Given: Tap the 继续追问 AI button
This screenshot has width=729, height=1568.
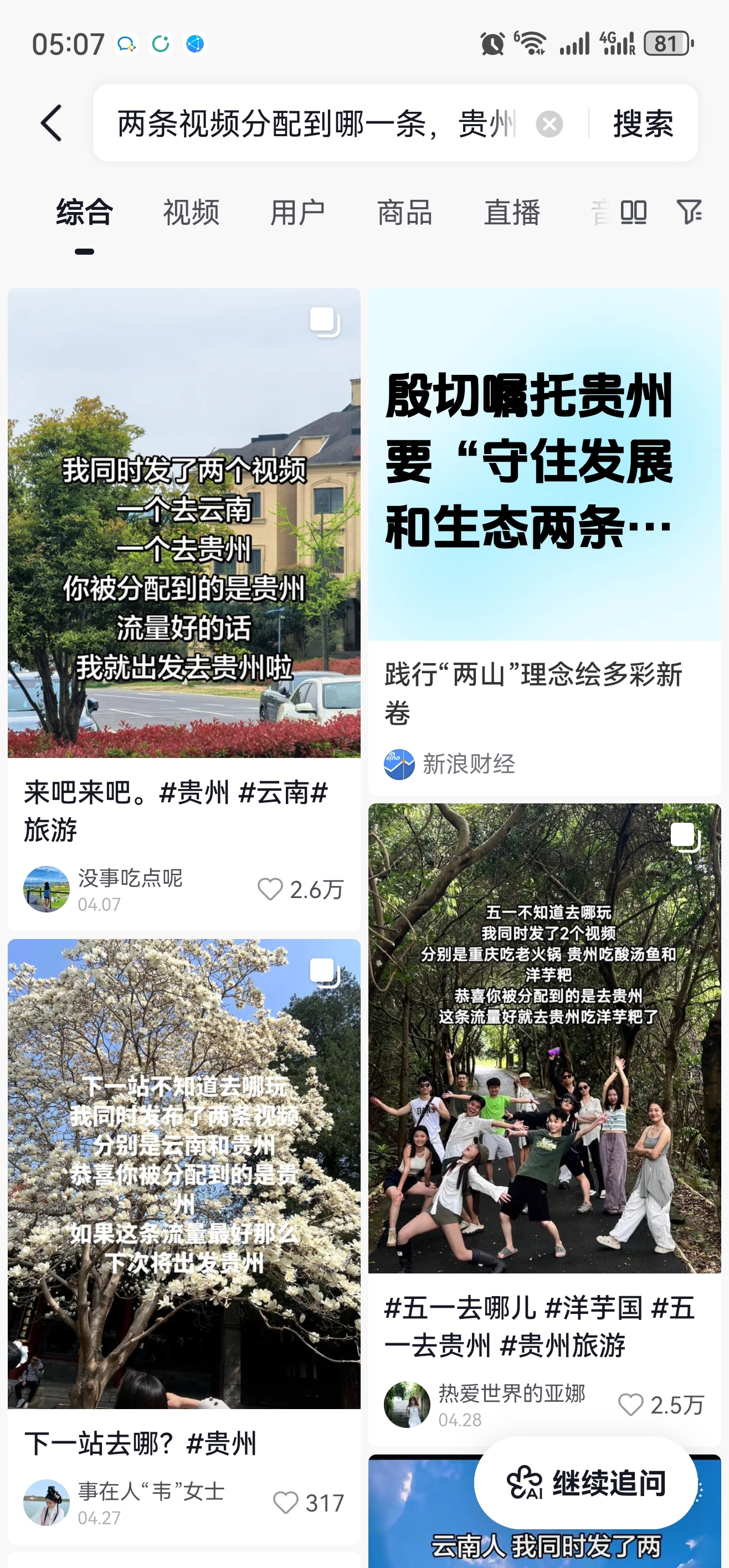Looking at the screenshot, I should 586,1483.
